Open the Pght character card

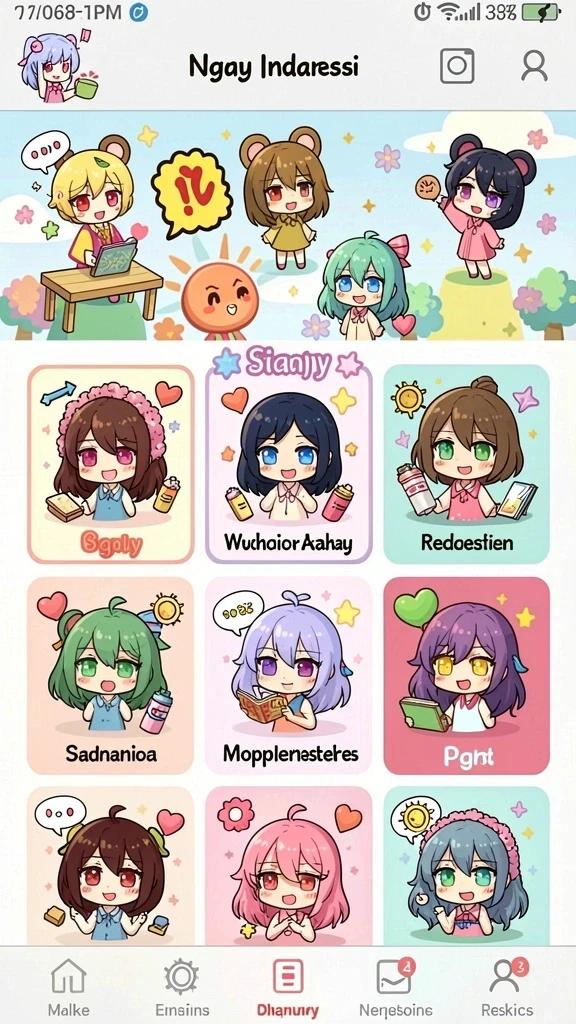click(x=466, y=676)
